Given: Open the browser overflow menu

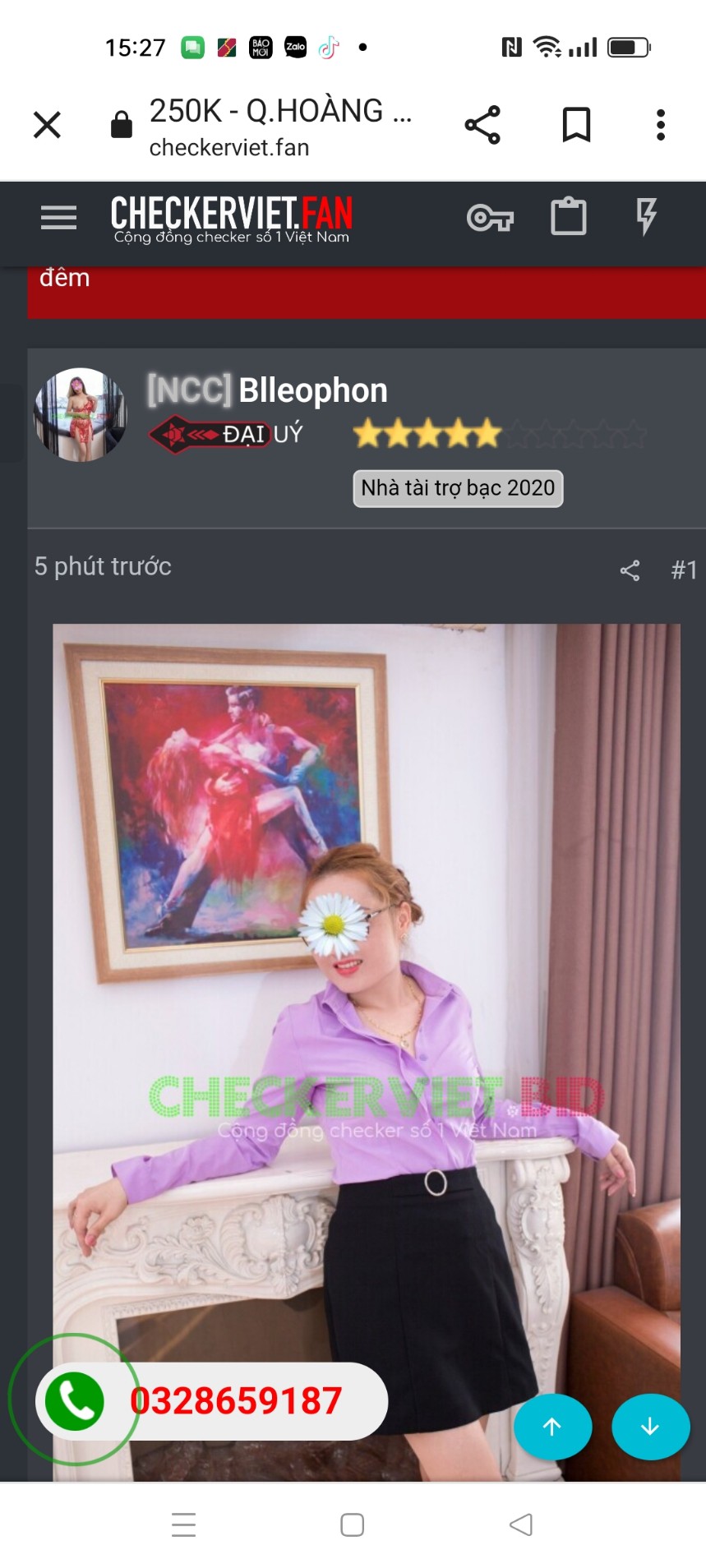Looking at the screenshot, I should (x=660, y=125).
